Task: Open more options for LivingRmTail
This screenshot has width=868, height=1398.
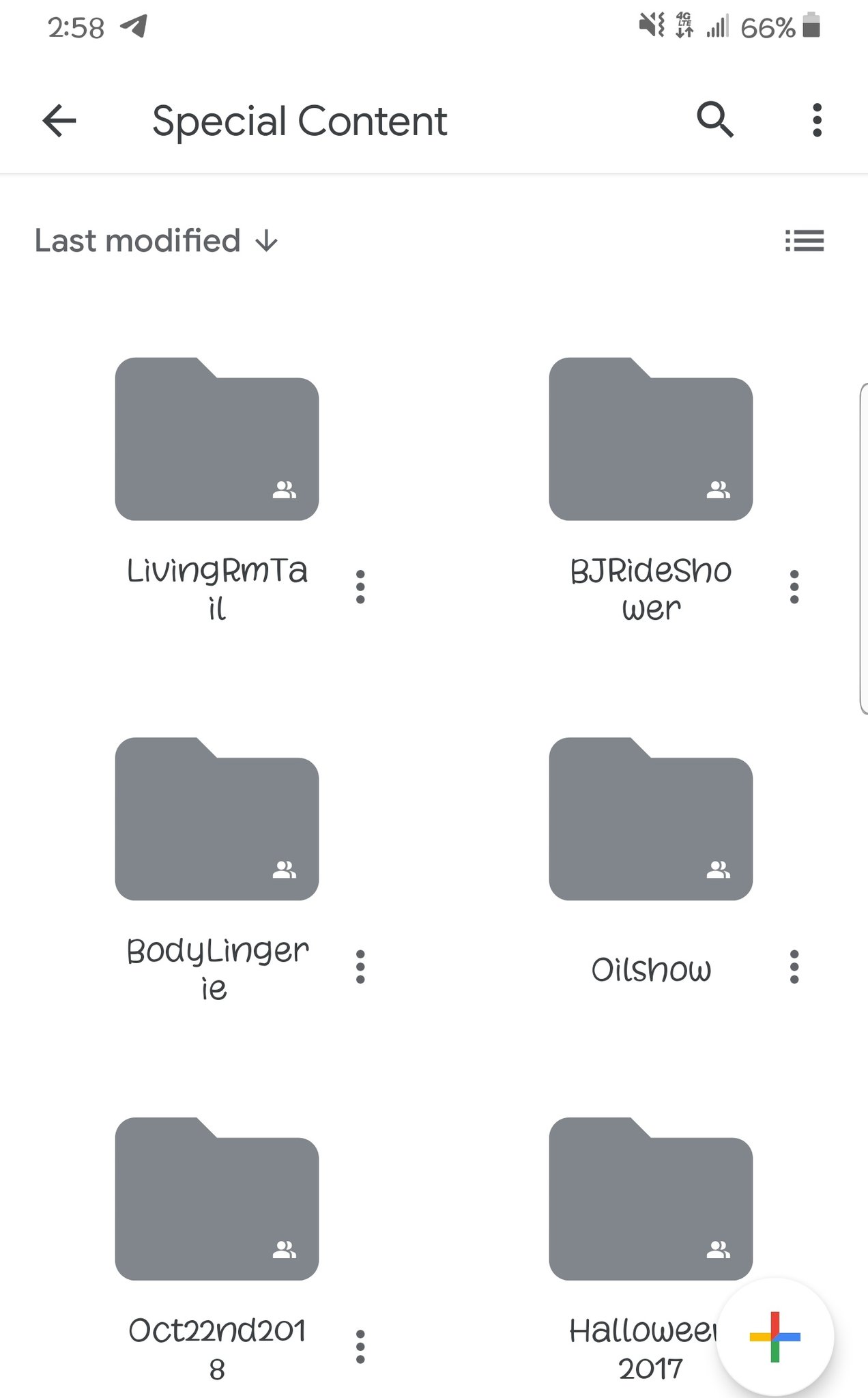Action: pos(360,587)
